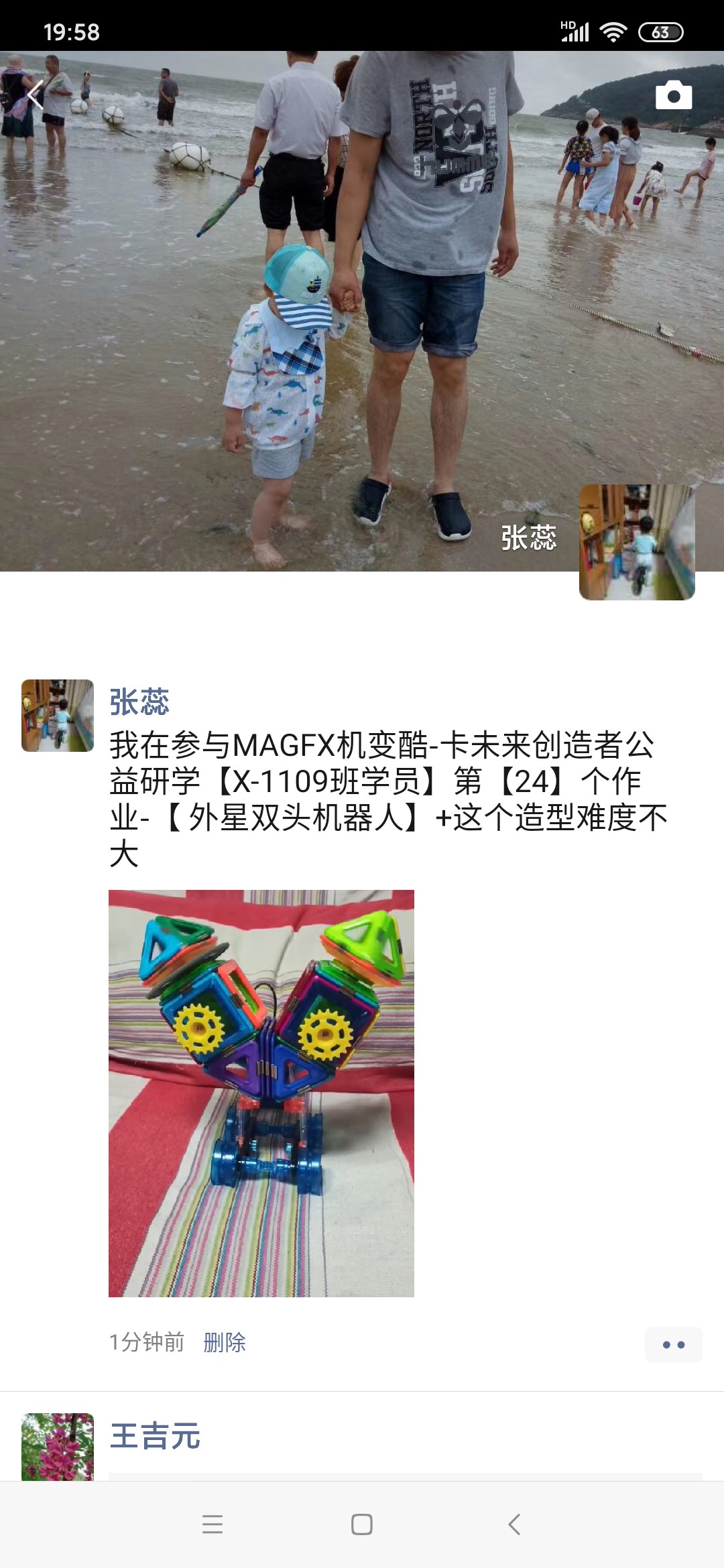Viewport: 724px width, 1568px height.
Task: Tap the name 王吉元
Action: (x=155, y=1436)
